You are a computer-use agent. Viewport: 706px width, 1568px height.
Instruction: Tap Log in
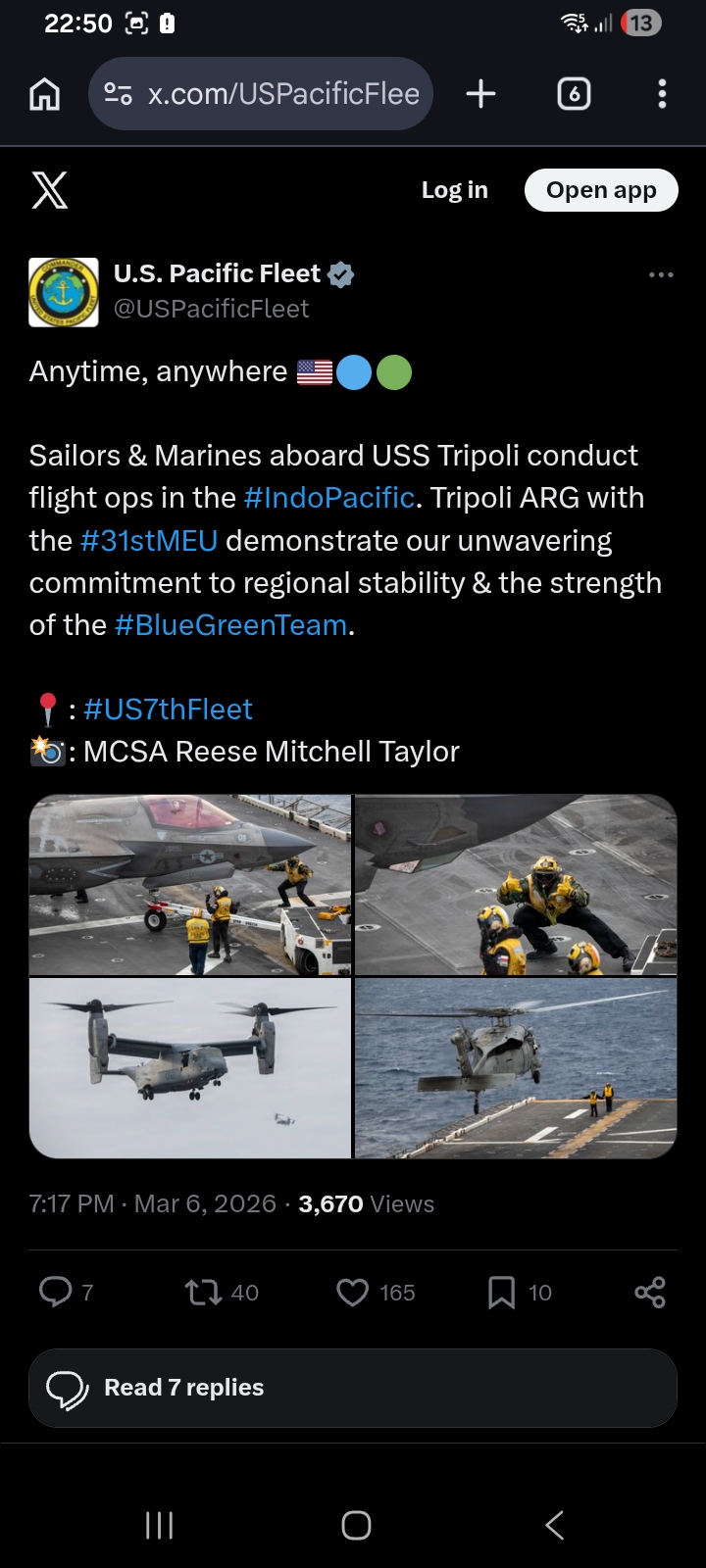coord(454,190)
